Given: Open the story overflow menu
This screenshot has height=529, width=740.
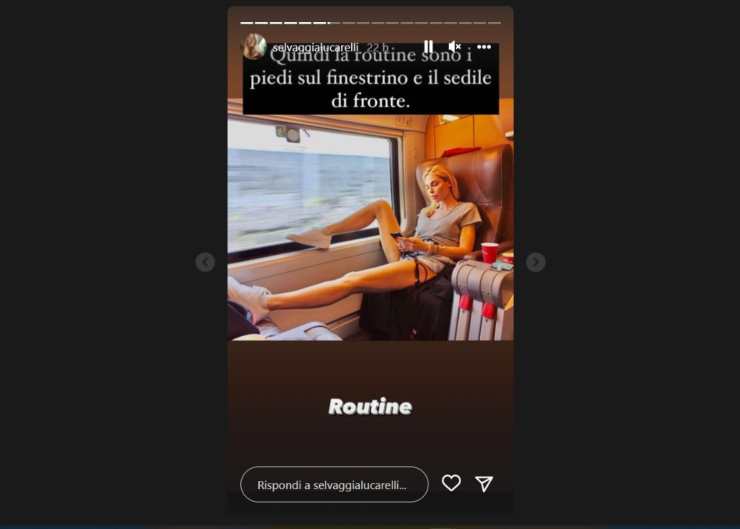Looking at the screenshot, I should point(484,47).
